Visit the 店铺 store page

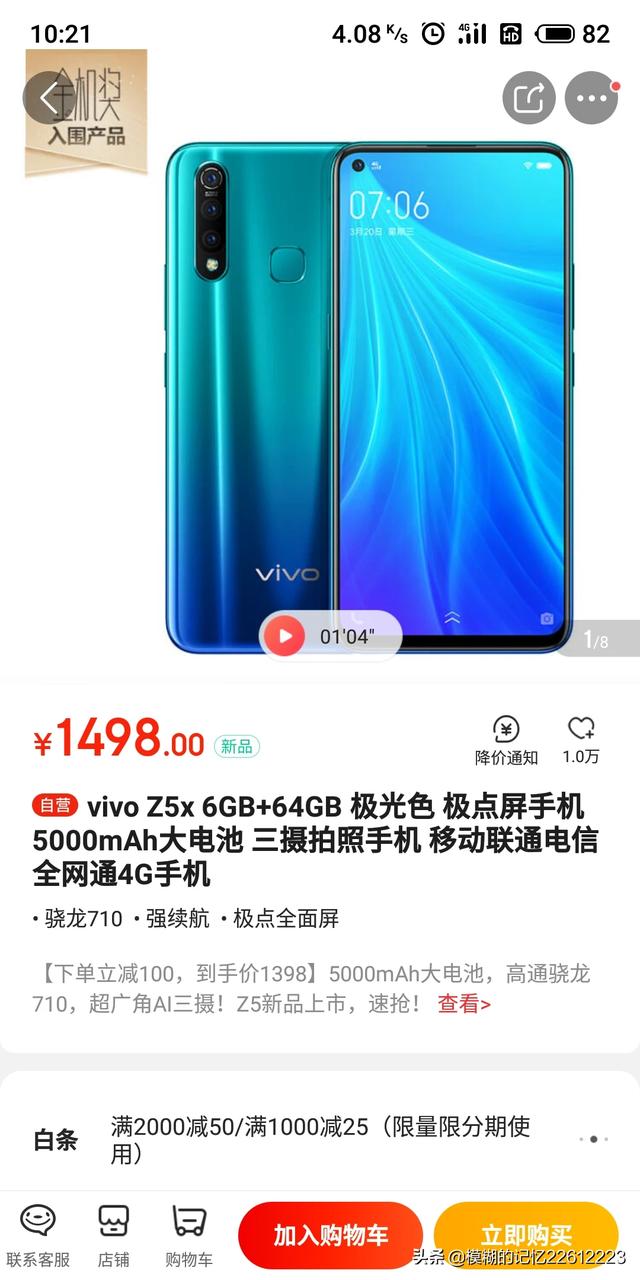(114, 1235)
